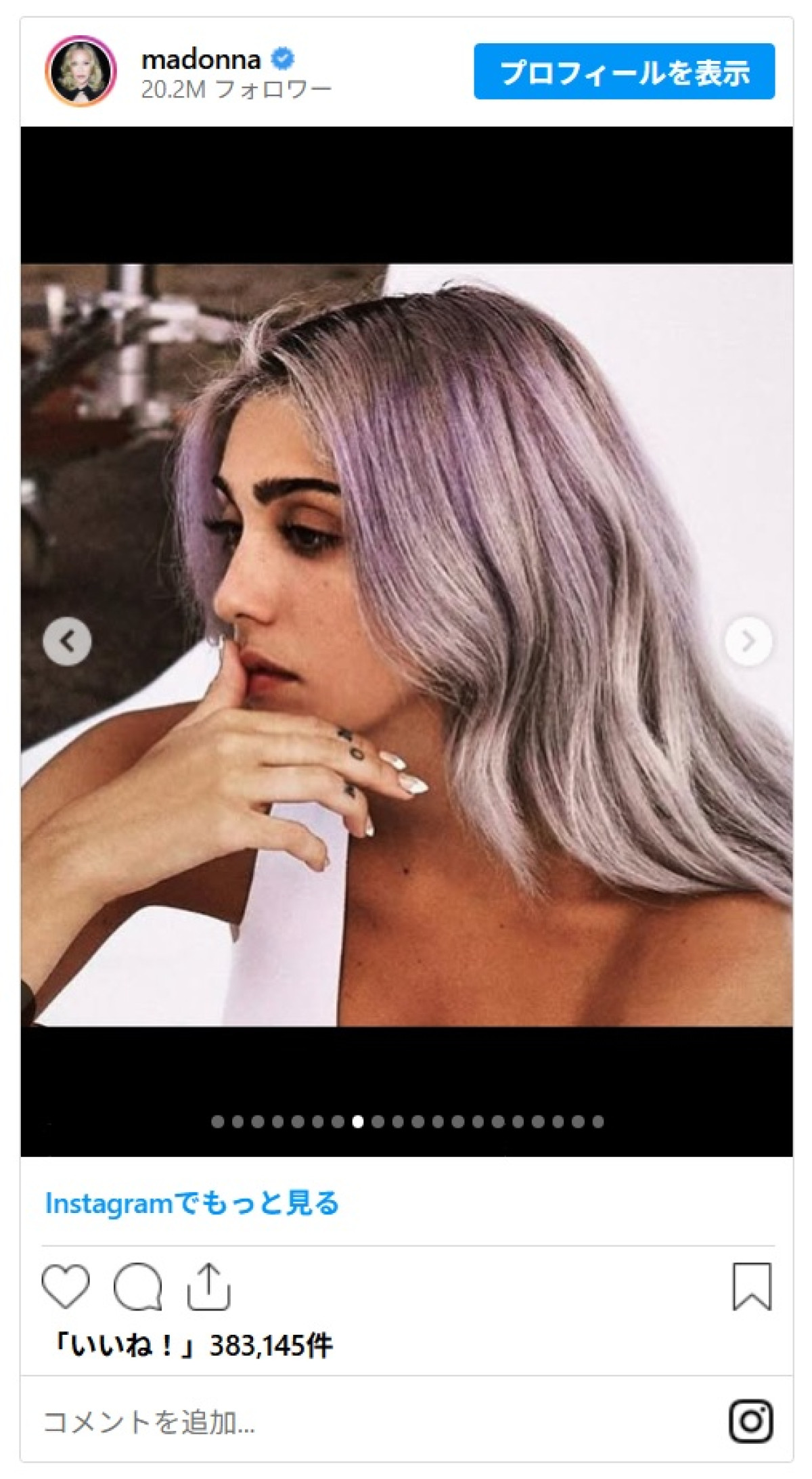Open Instagramでもっと見る link
Image resolution: width=812 pixels, height=1479 pixels.
[192, 1203]
